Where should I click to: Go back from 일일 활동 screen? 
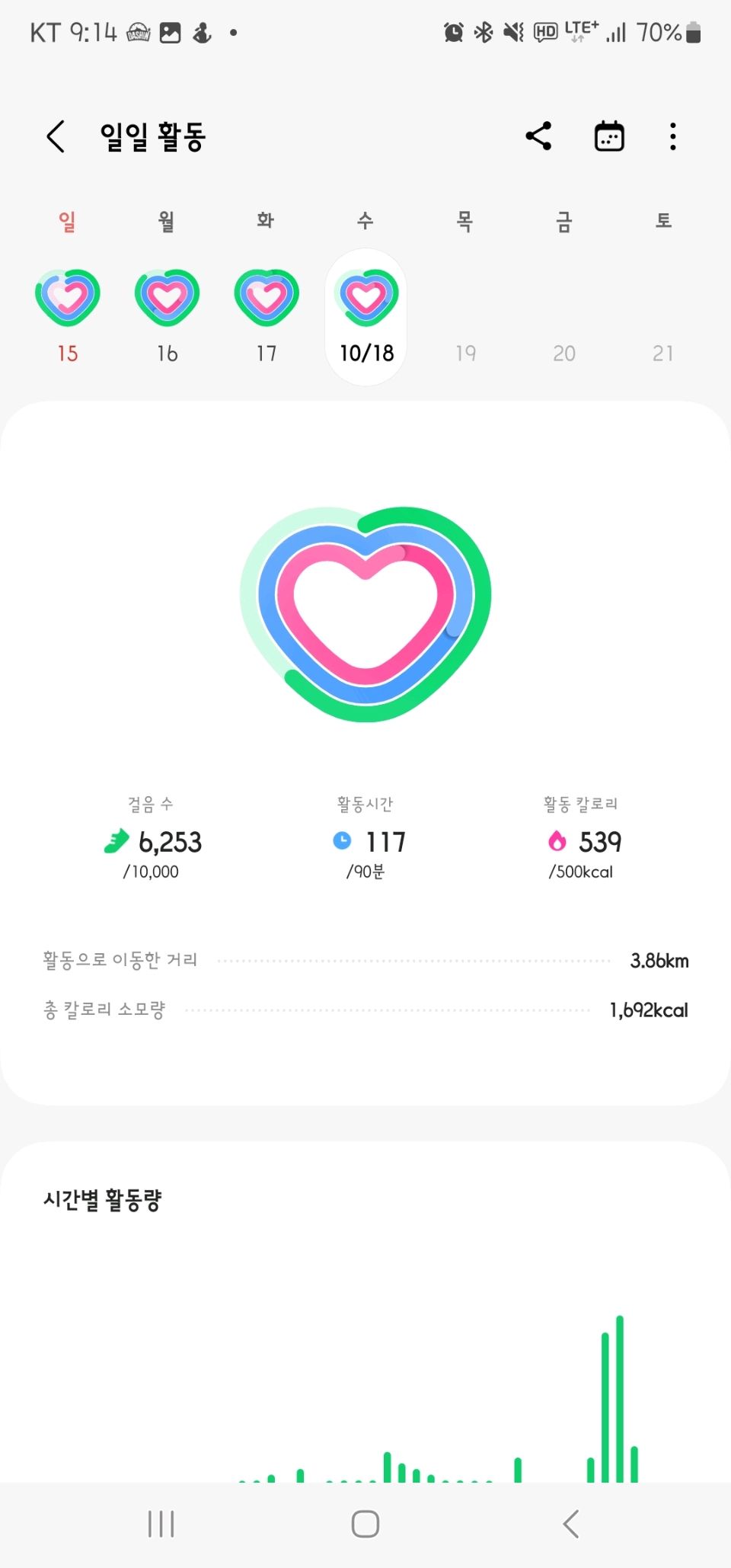56,136
